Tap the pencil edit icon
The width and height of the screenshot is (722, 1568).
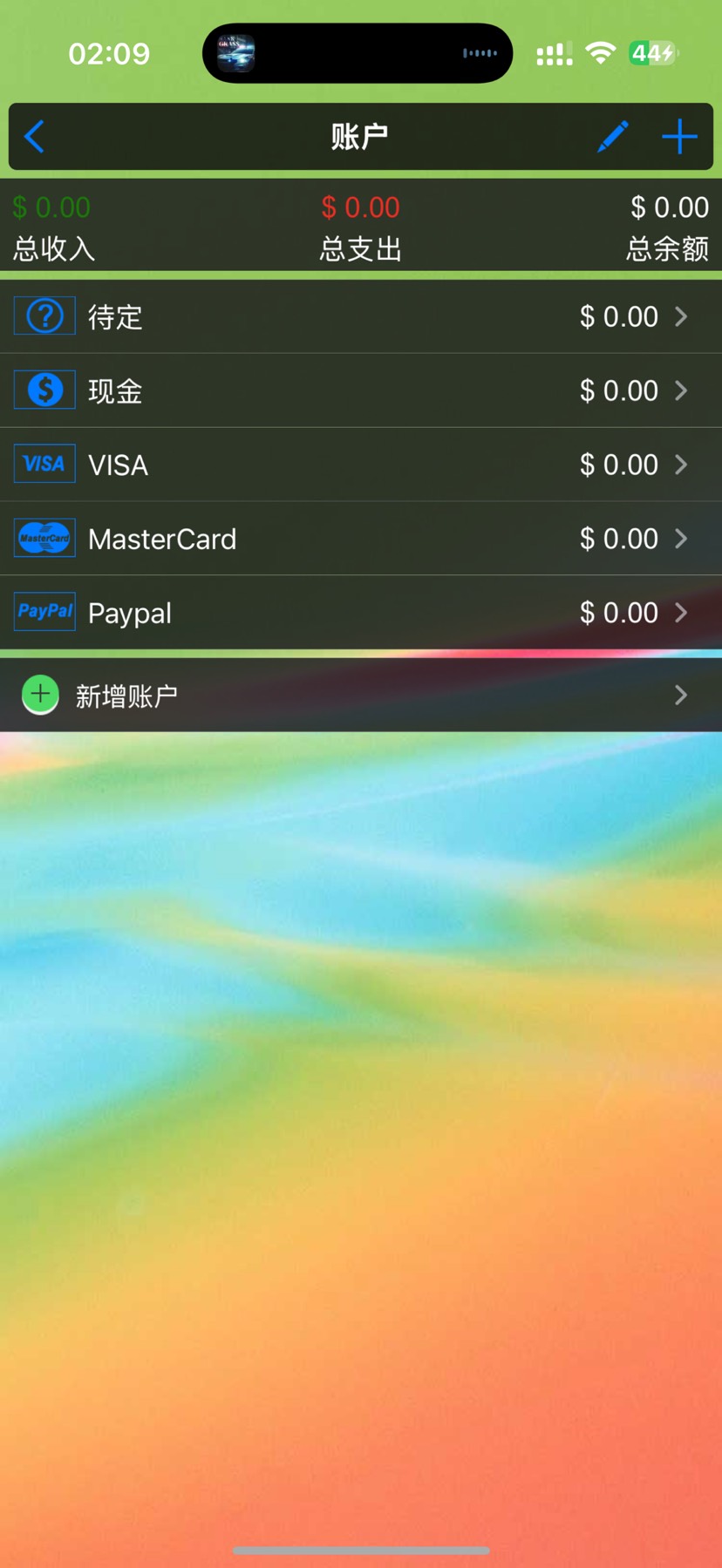coord(612,137)
